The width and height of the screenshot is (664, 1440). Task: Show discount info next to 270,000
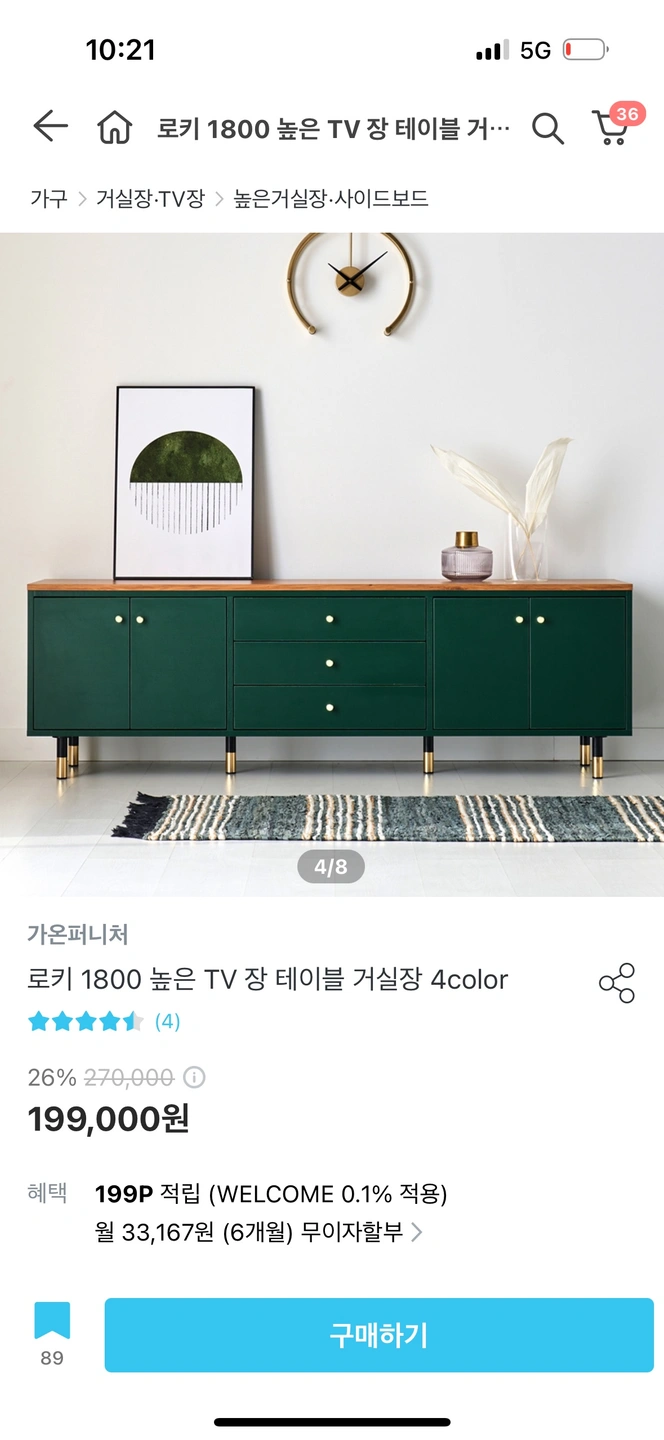[x=195, y=1077]
